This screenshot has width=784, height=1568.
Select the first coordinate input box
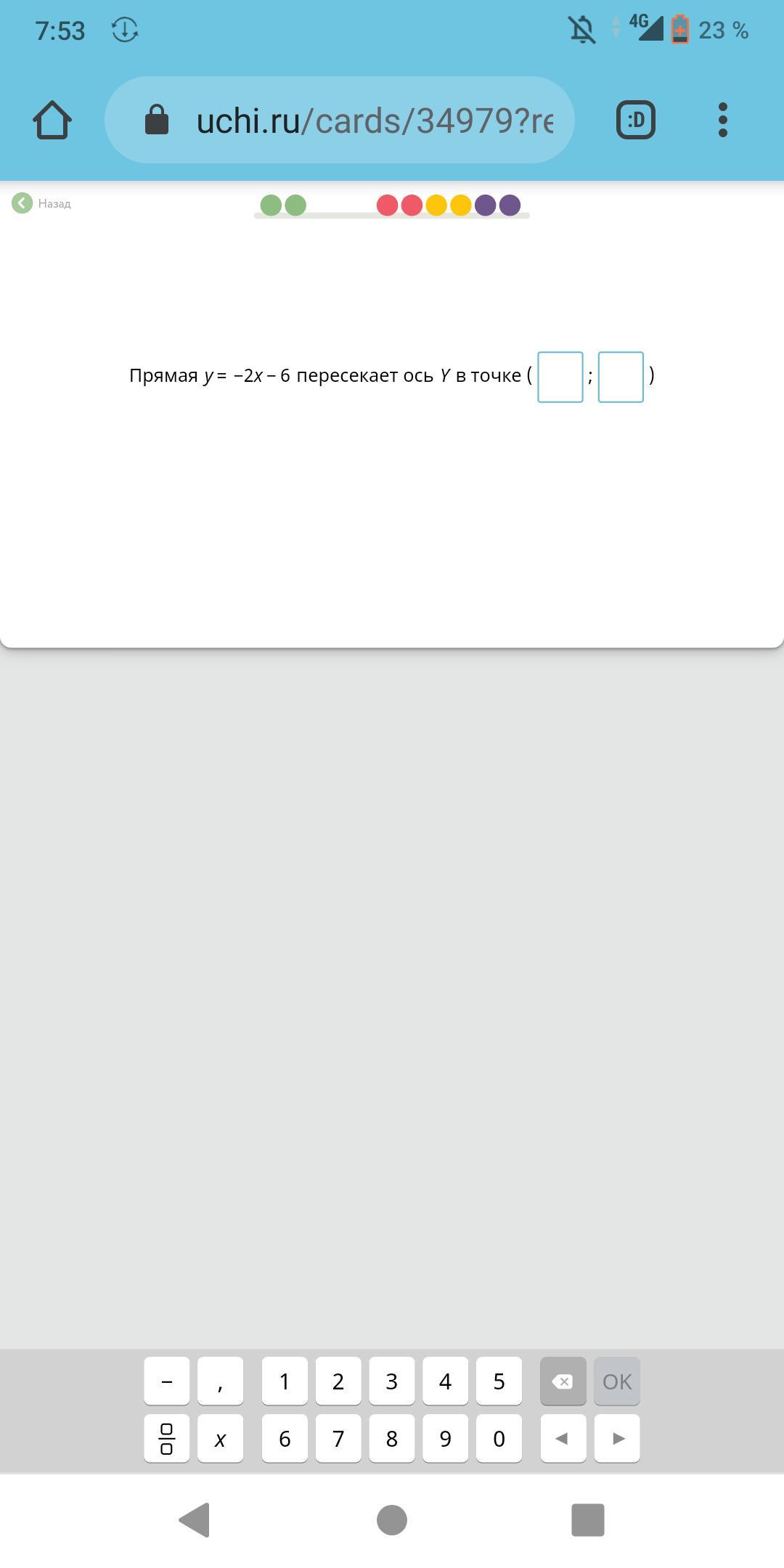click(x=560, y=377)
